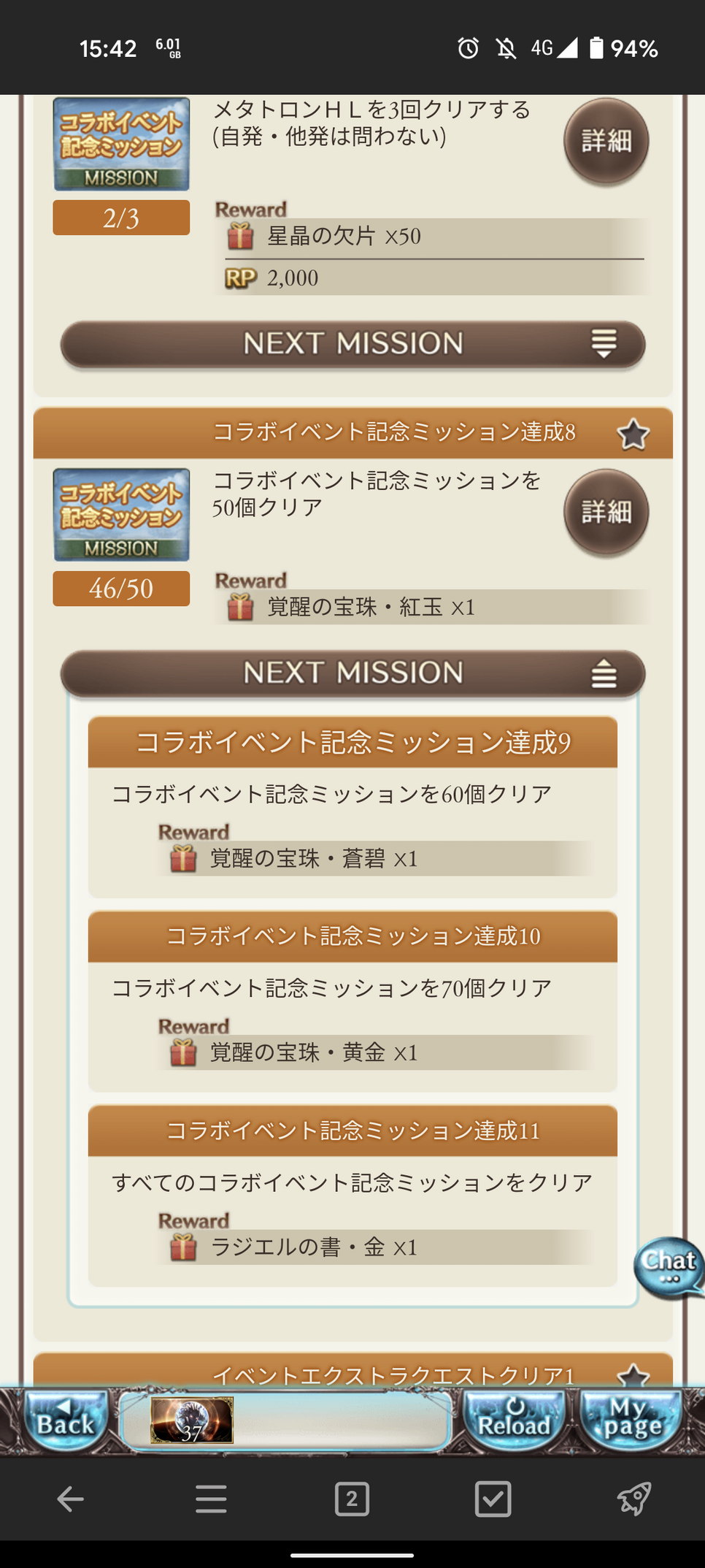The height and width of the screenshot is (1568, 705).
Task: Open the Chat bubble
Action: [669, 1267]
